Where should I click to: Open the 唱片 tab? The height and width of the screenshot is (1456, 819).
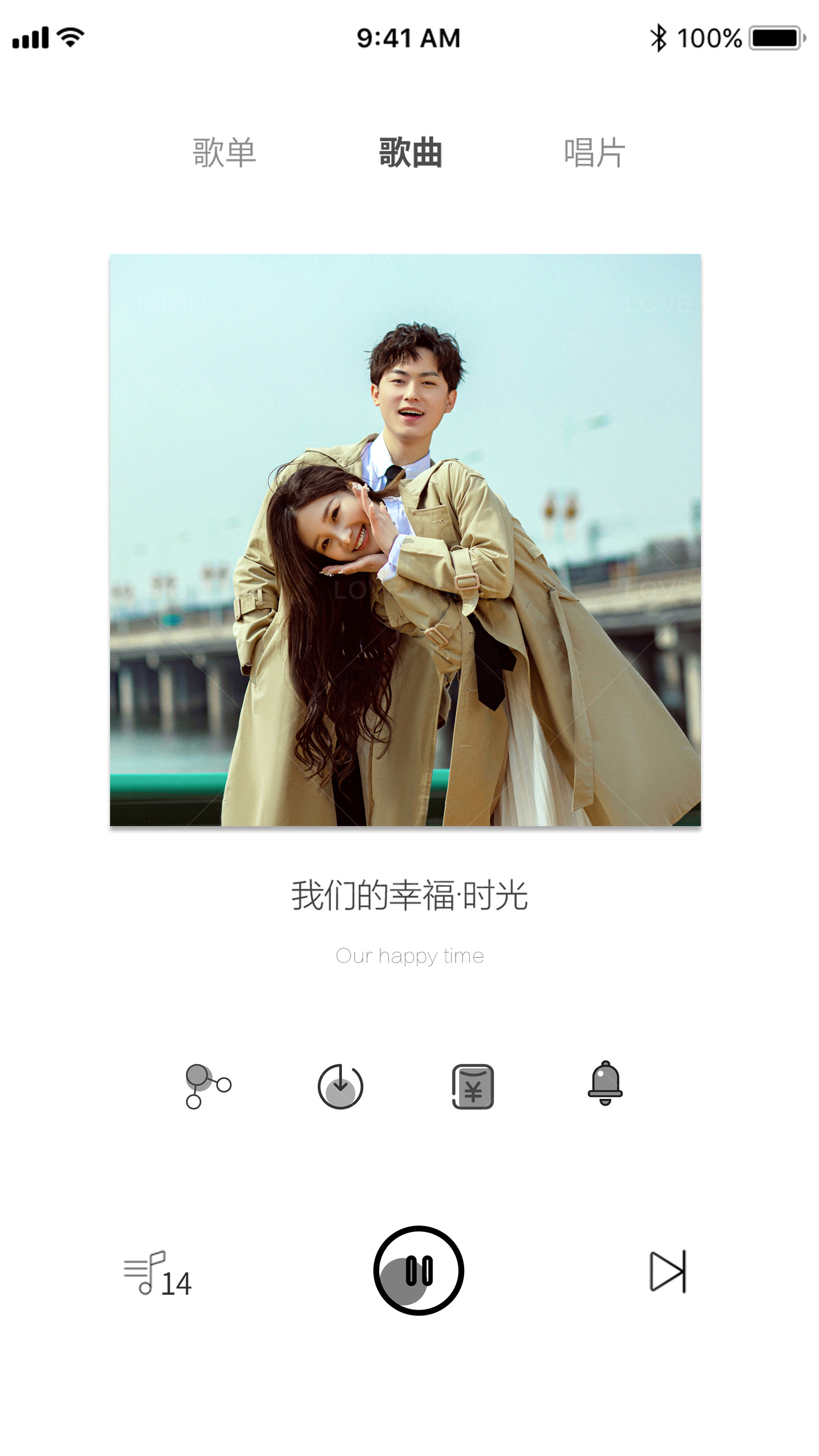(x=595, y=152)
